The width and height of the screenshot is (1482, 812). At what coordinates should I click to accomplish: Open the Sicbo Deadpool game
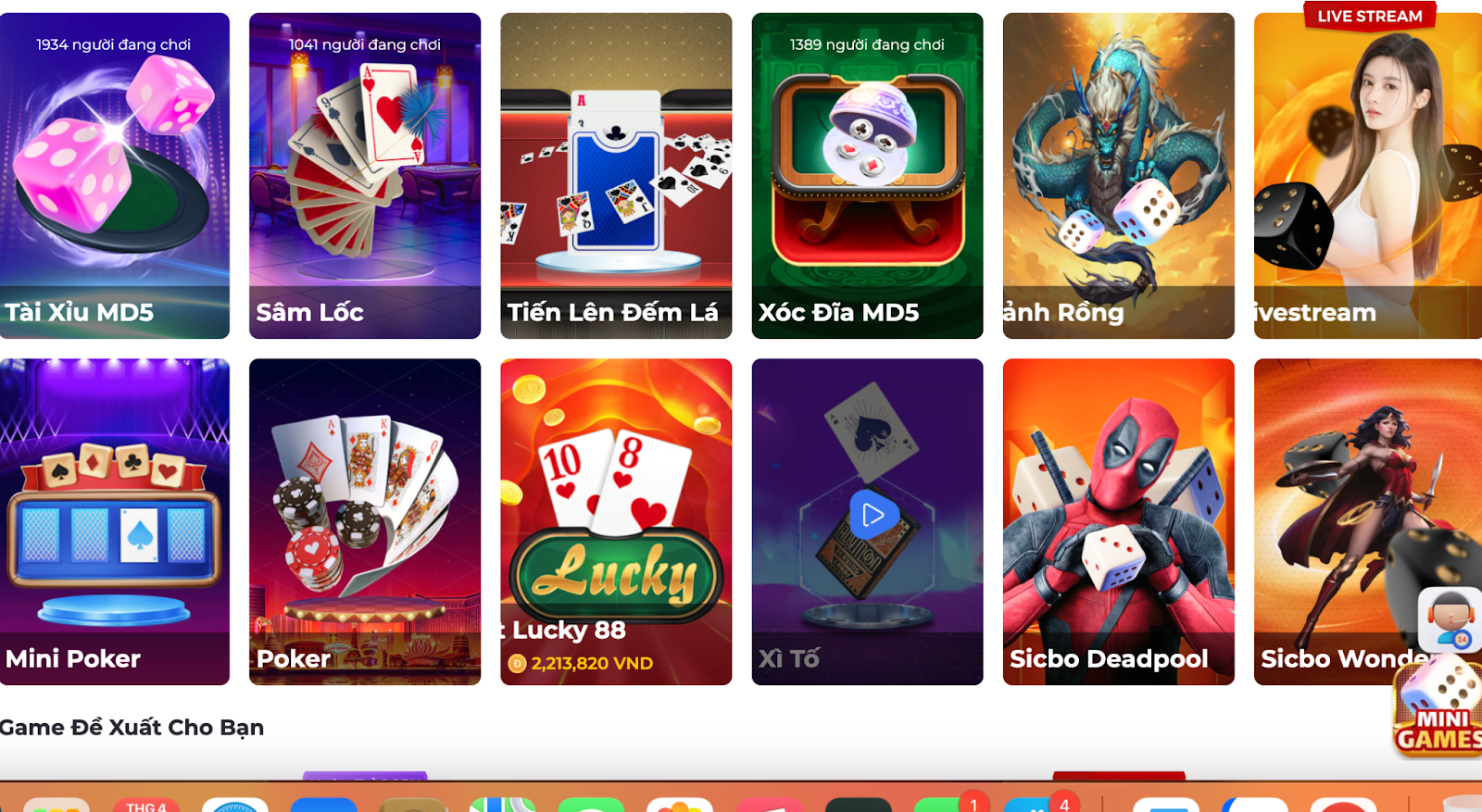(x=1118, y=521)
